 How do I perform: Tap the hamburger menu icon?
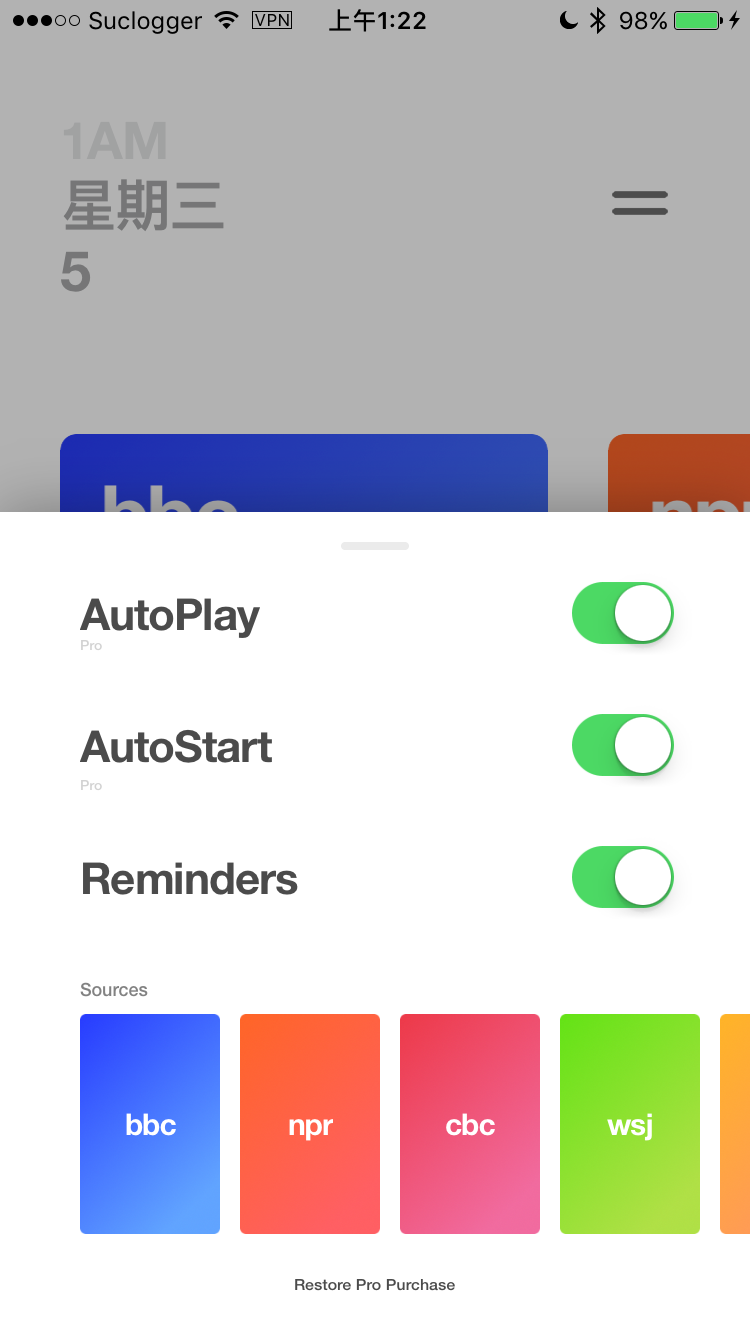click(x=640, y=203)
